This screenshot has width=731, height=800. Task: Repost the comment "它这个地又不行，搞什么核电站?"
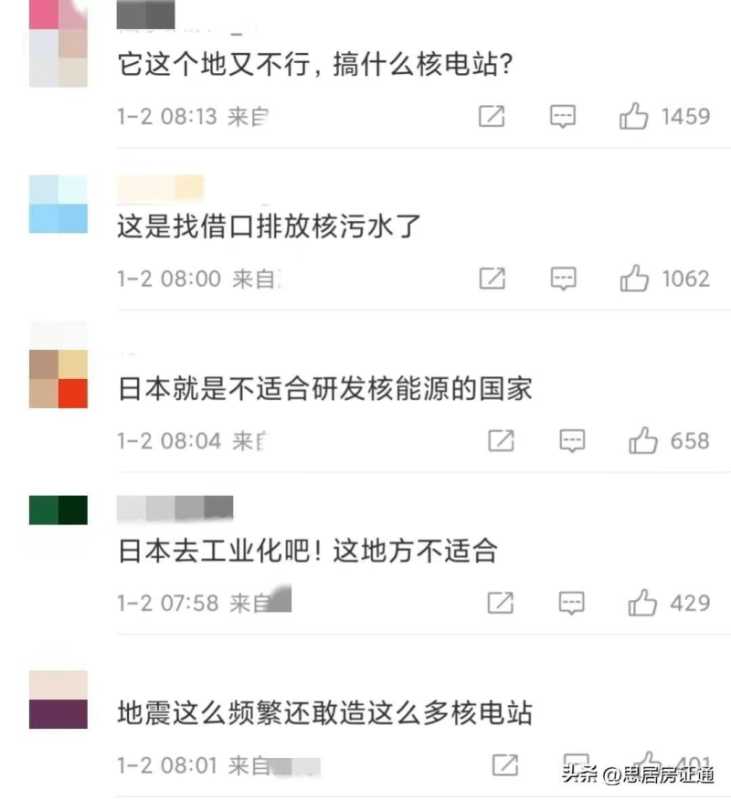[492, 117]
